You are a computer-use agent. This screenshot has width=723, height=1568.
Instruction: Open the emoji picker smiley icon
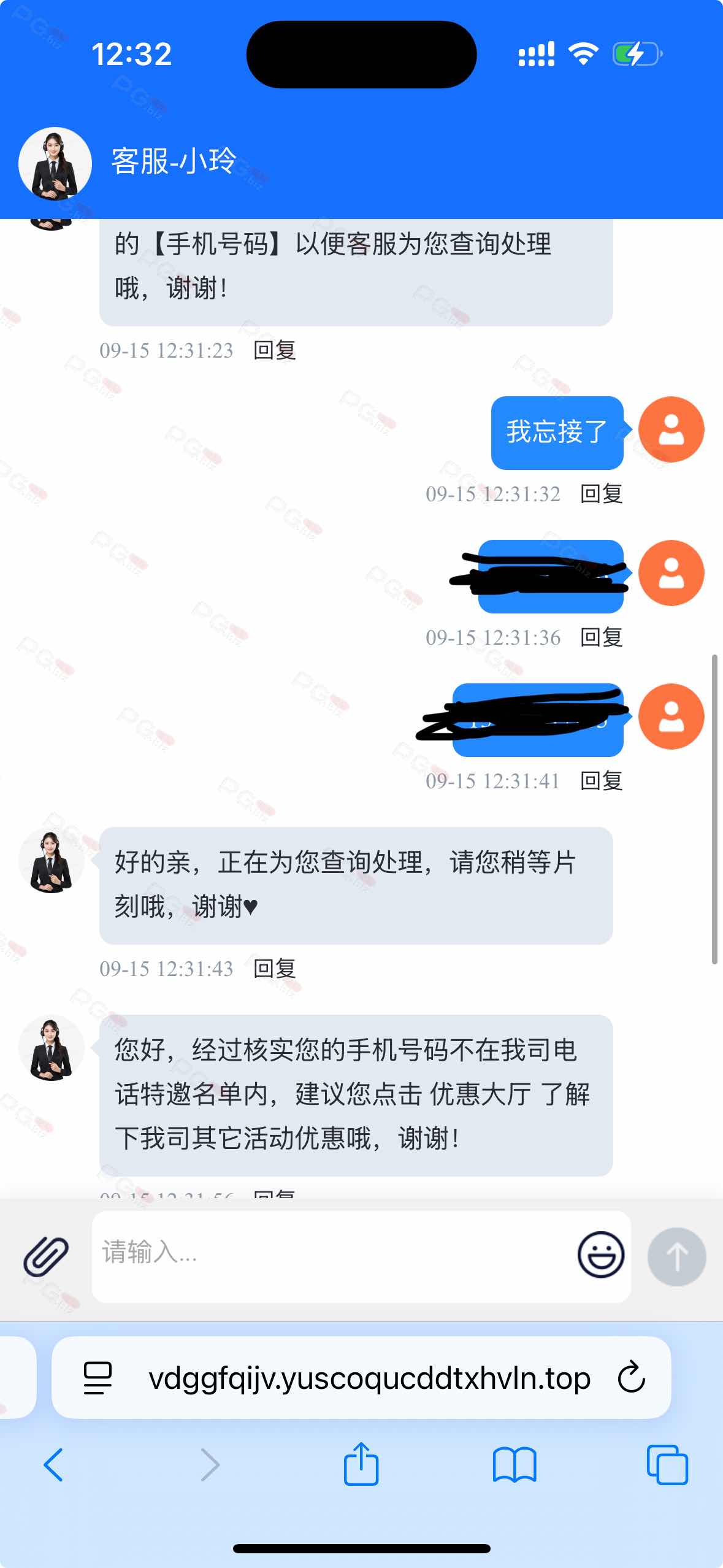pyautogui.click(x=600, y=1255)
